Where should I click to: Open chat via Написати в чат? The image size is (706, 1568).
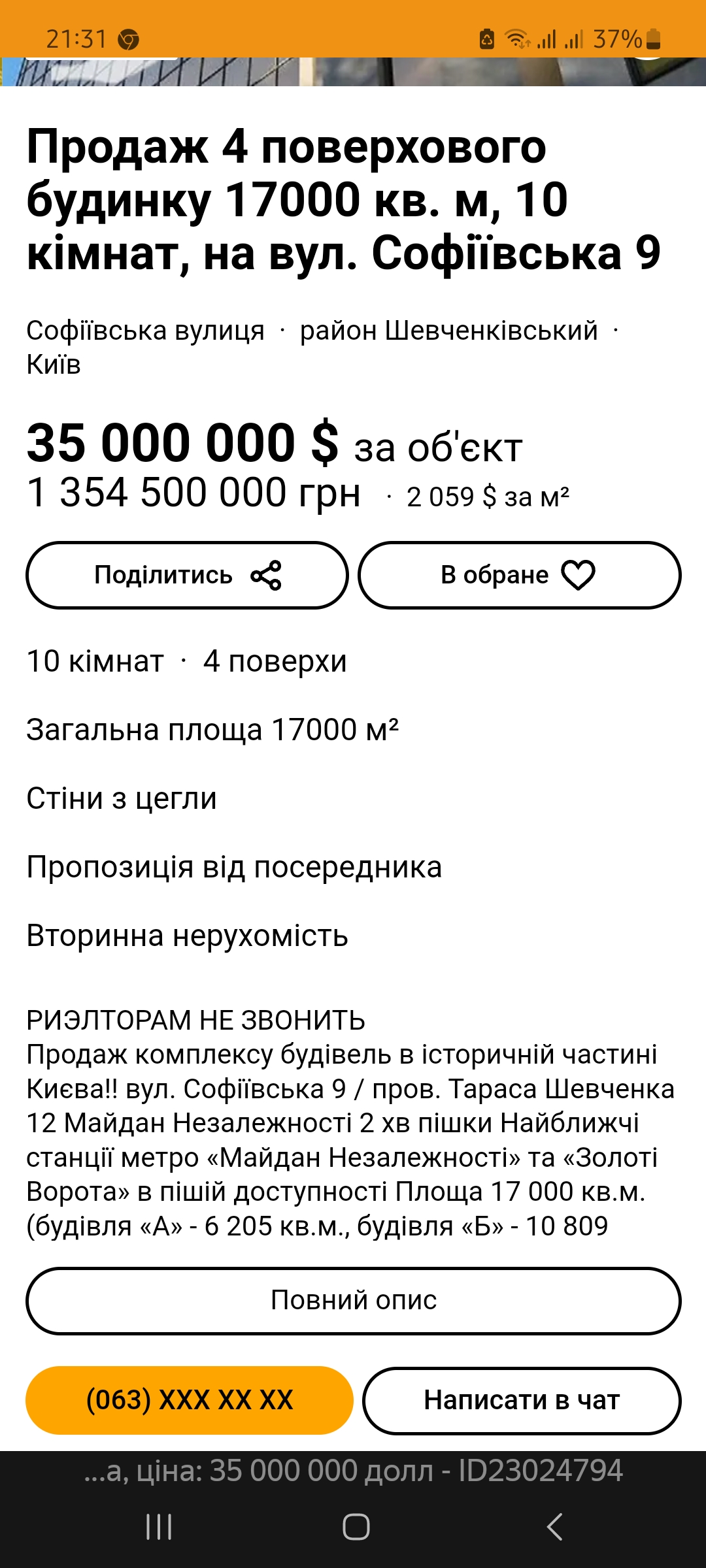(521, 1400)
